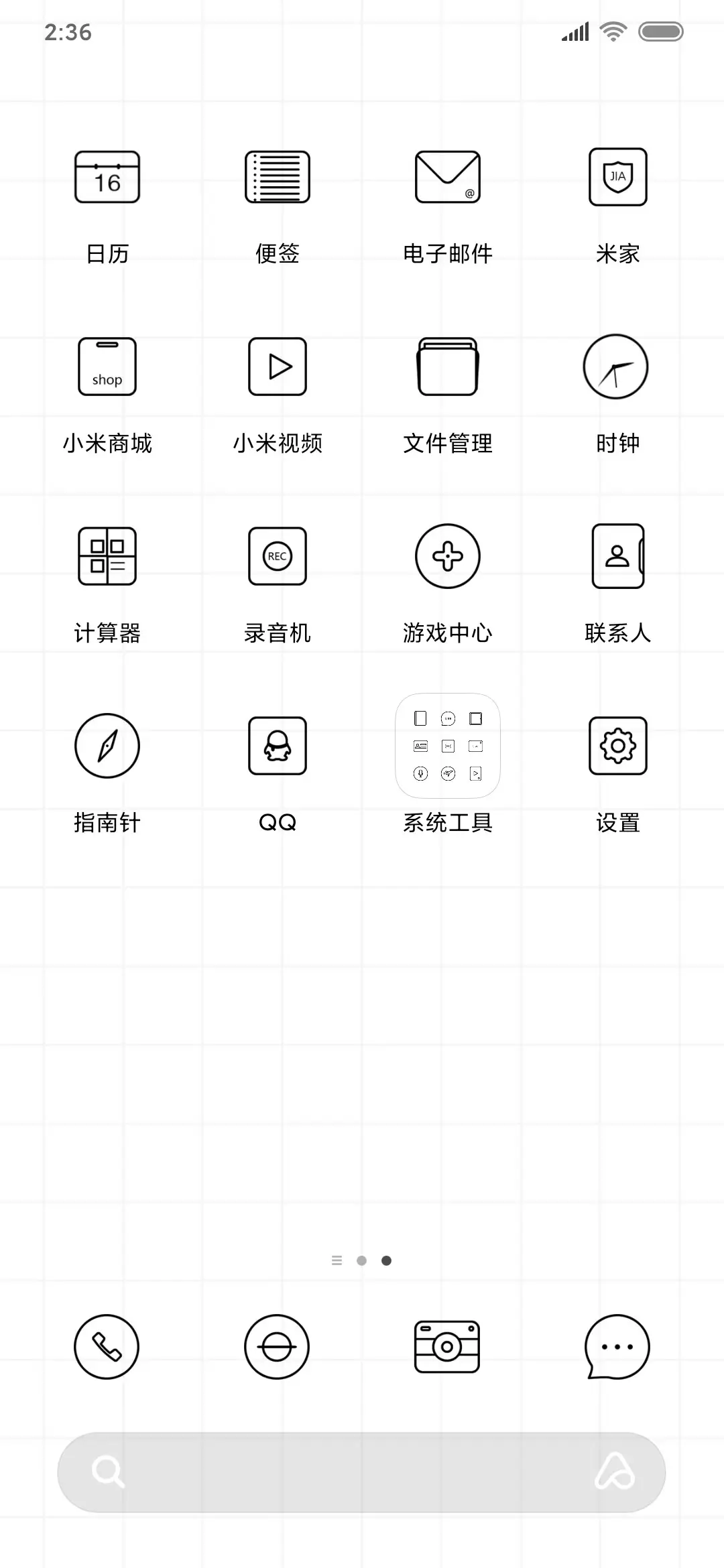Launch 小米视频 Mi Video
724x1568 pixels.
(x=278, y=366)
